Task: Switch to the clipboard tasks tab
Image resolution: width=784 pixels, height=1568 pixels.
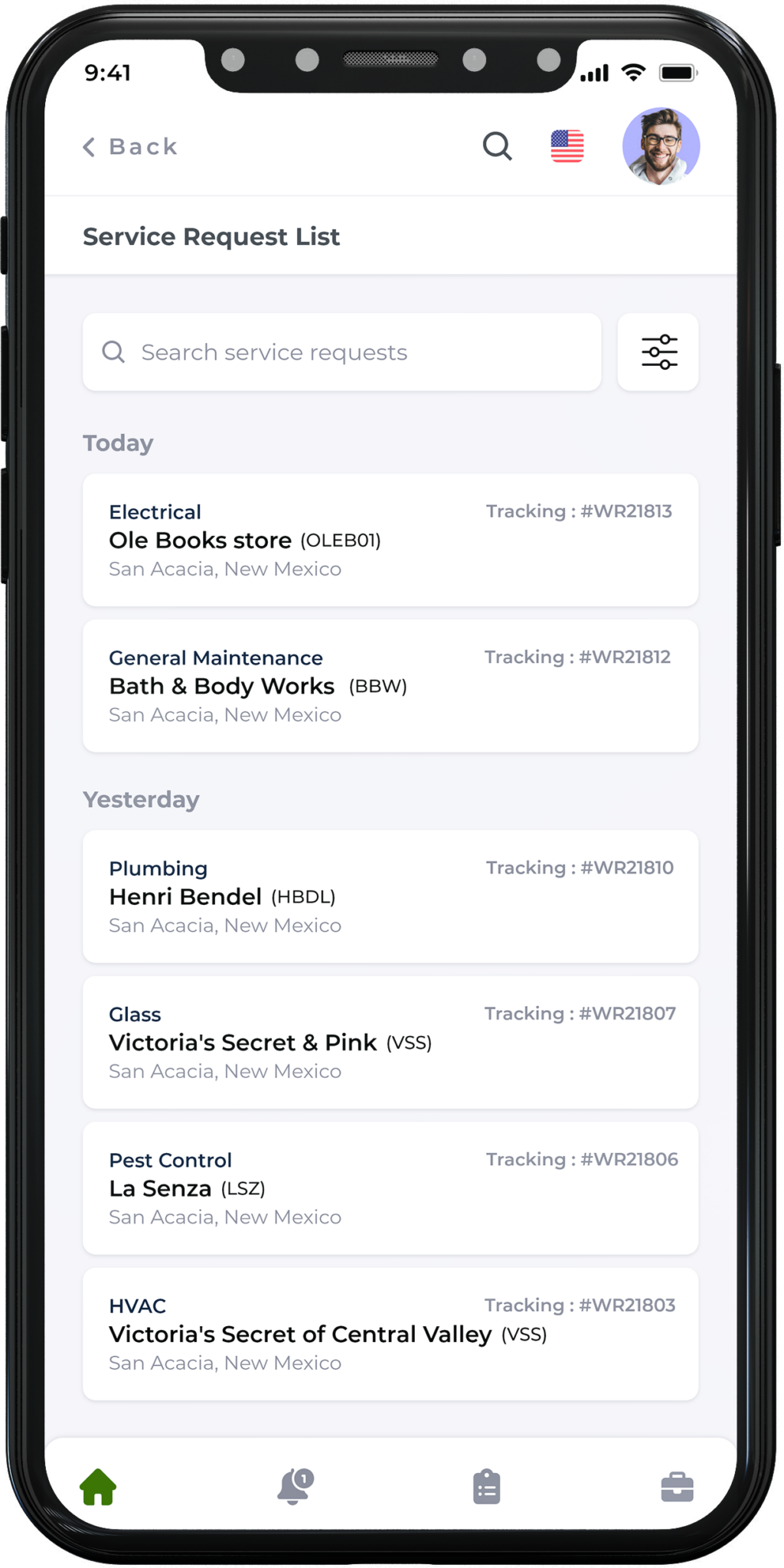Action: [486, 1487]
